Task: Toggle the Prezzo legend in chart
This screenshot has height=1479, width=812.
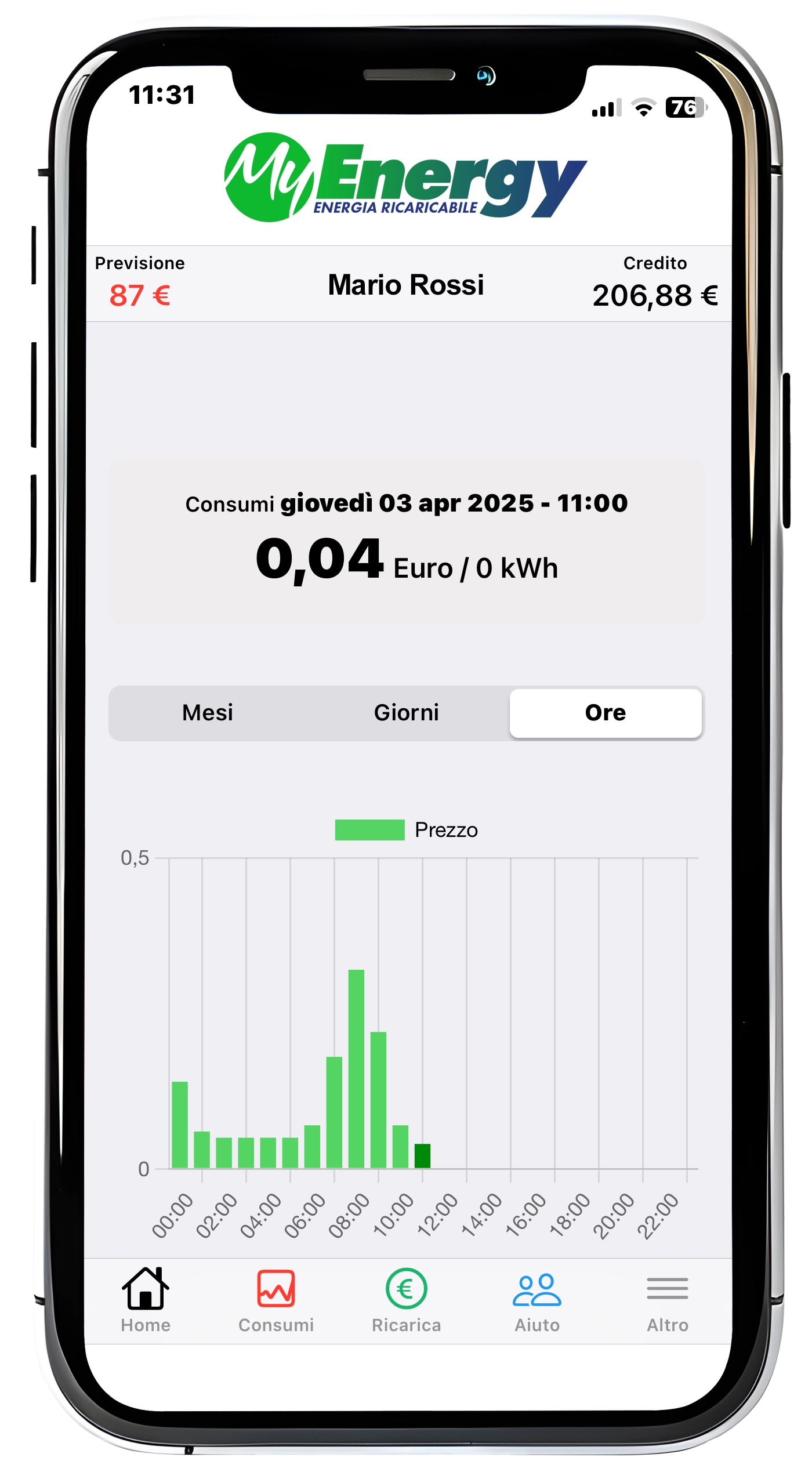Action: pyautogui.click(x=406, y=830)
